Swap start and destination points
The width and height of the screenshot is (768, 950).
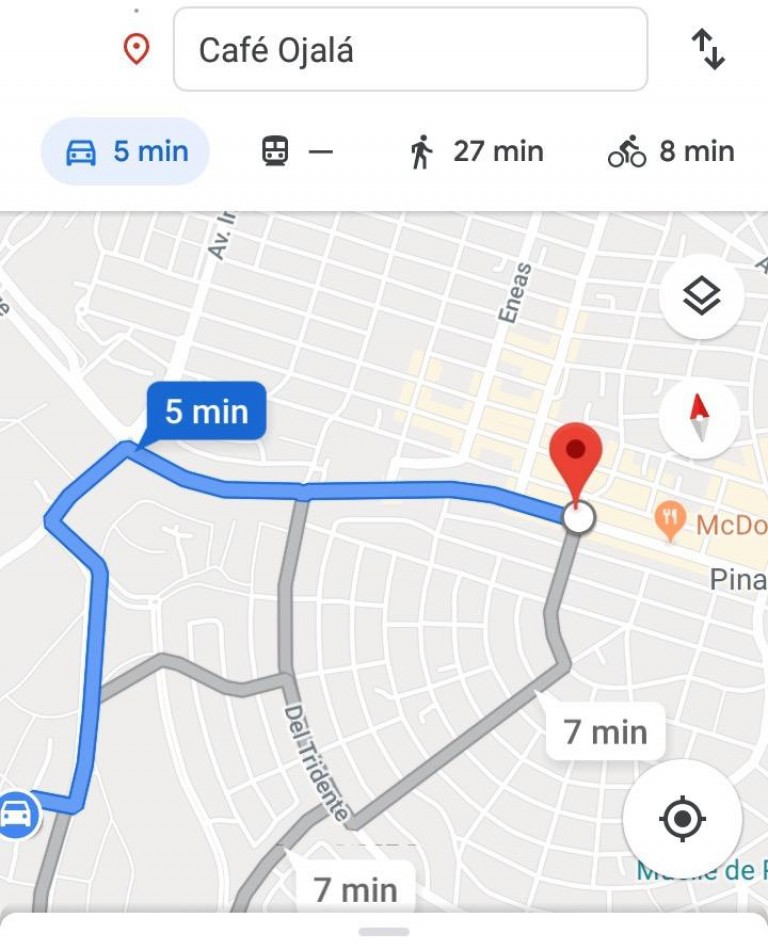pos(708,49)
